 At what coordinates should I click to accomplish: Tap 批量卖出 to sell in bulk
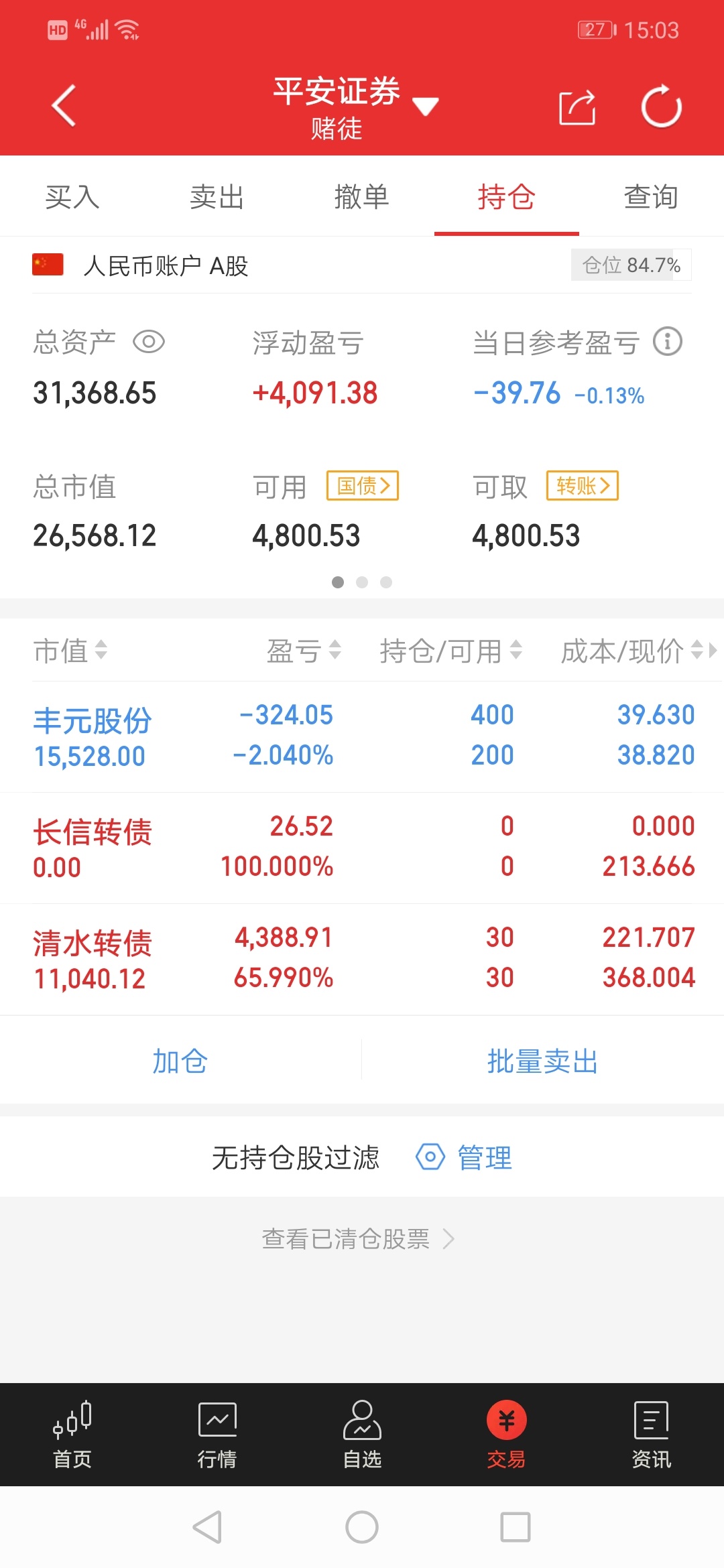(542, 1061)
